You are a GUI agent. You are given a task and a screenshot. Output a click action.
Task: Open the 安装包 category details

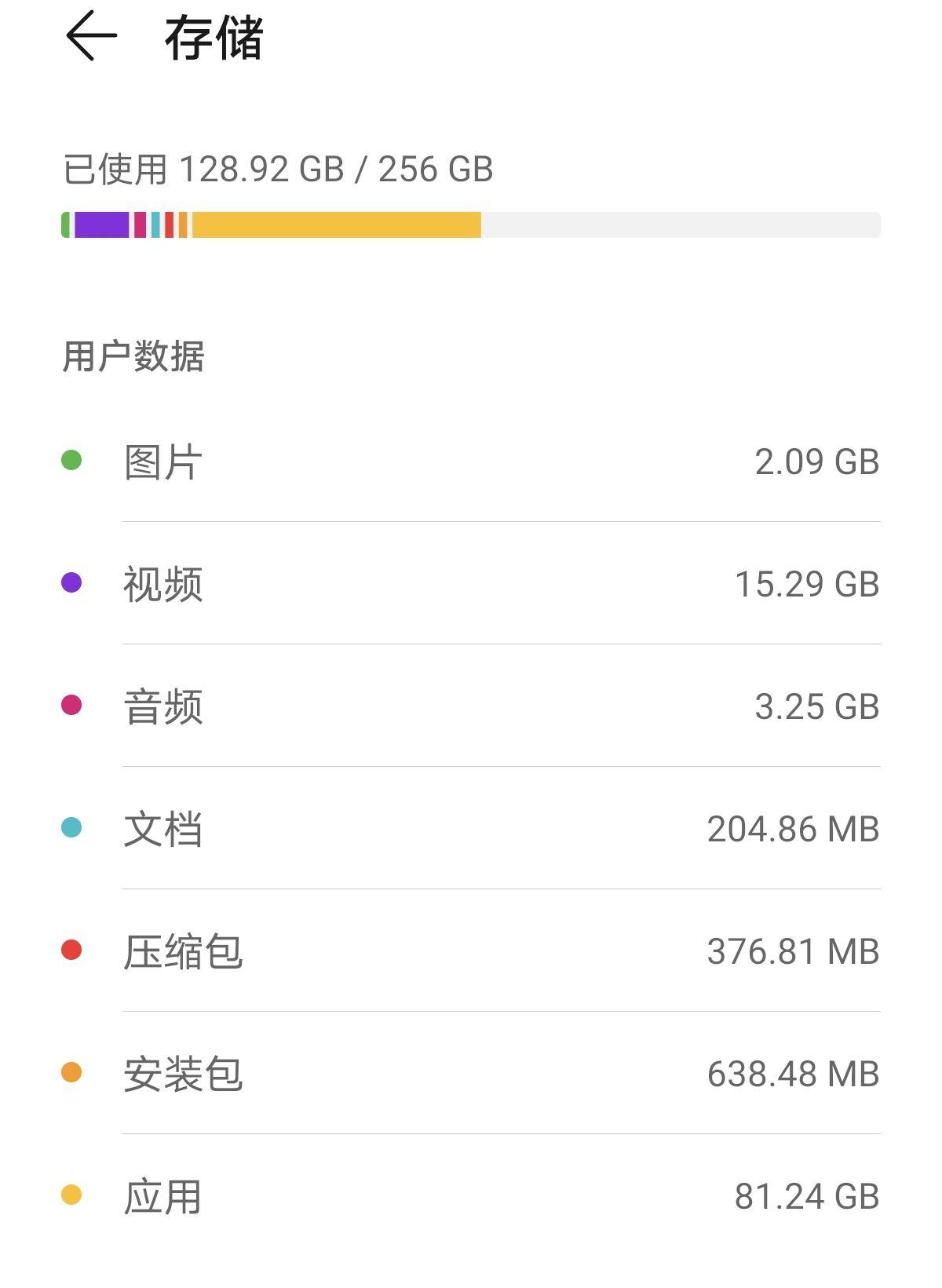point(471,1071)
